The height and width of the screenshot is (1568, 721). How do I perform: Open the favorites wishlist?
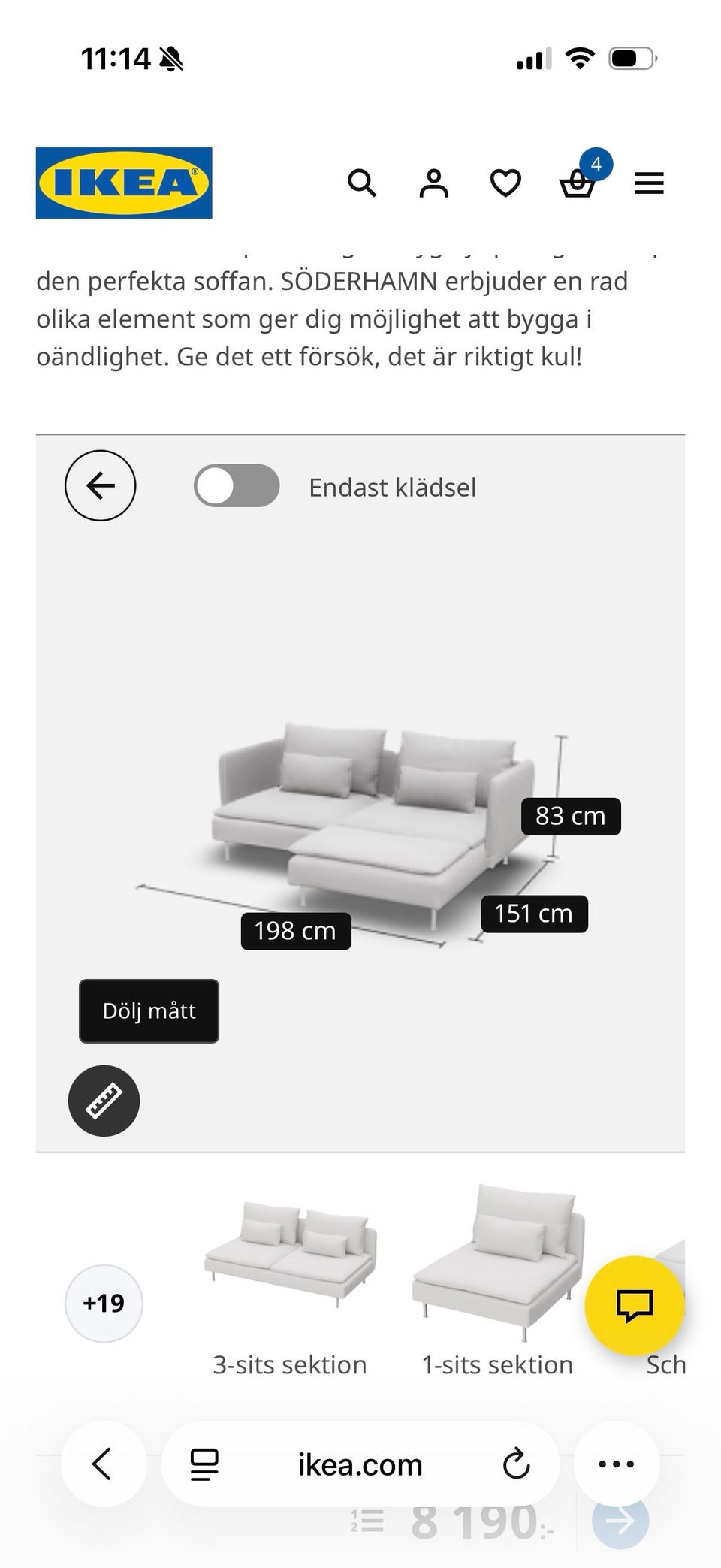505,183
